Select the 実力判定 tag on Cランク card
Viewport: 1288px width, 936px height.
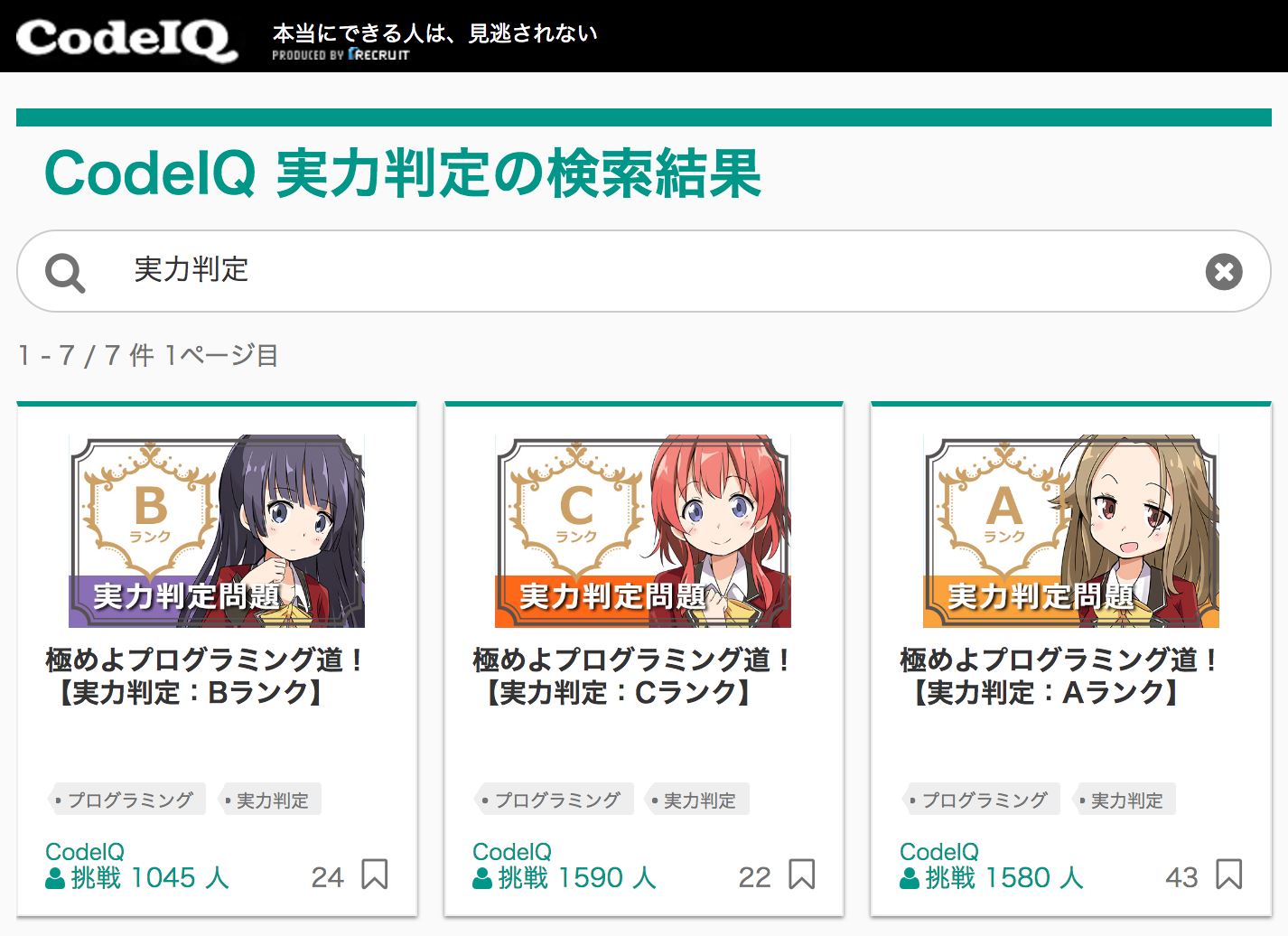pyautogui.click(x=698, y=800)
